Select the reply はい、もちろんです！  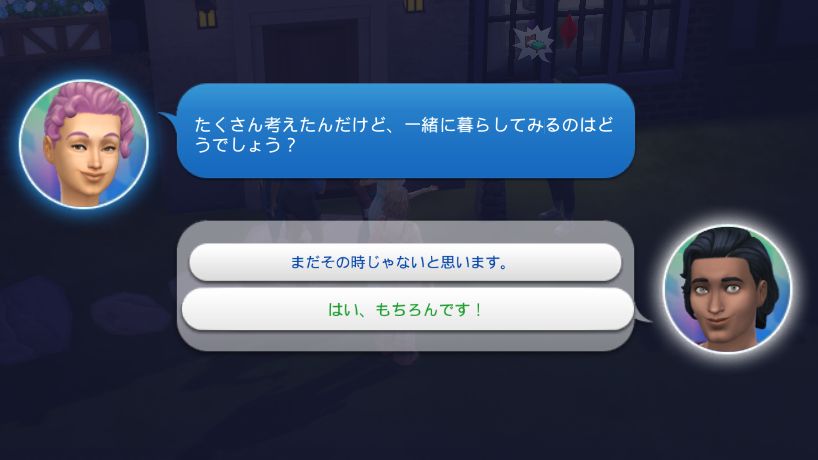click(x=407, y=309)
